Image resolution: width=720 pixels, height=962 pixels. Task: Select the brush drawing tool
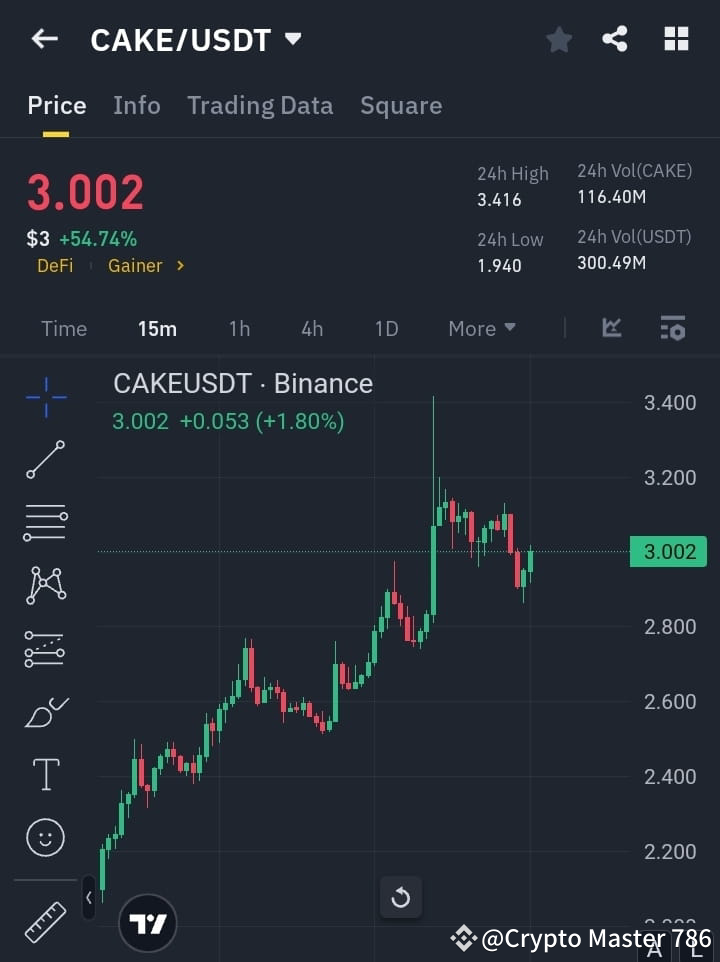pyautogui.click(x=45, y=711)
